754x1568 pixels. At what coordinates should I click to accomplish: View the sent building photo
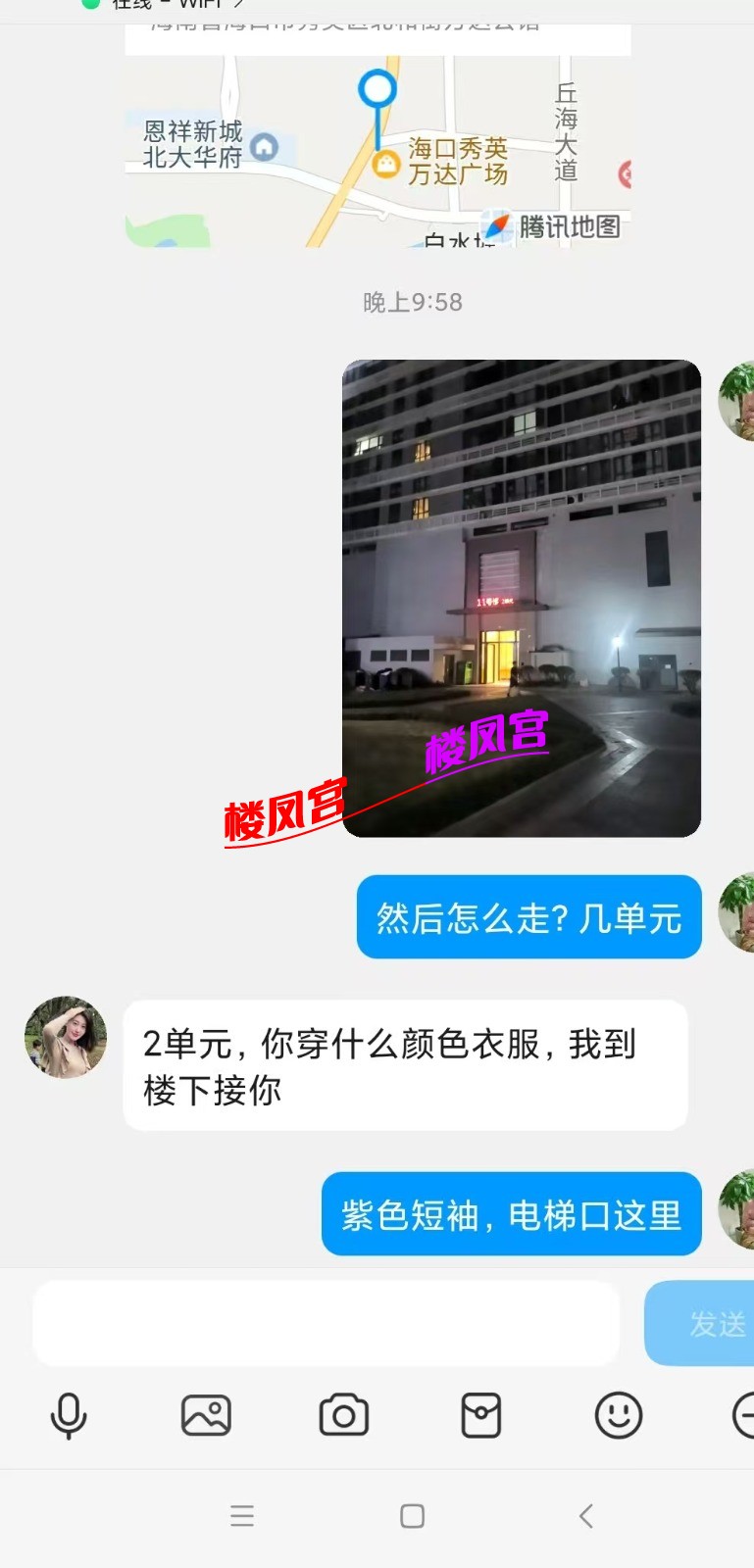tap(521, 598)
